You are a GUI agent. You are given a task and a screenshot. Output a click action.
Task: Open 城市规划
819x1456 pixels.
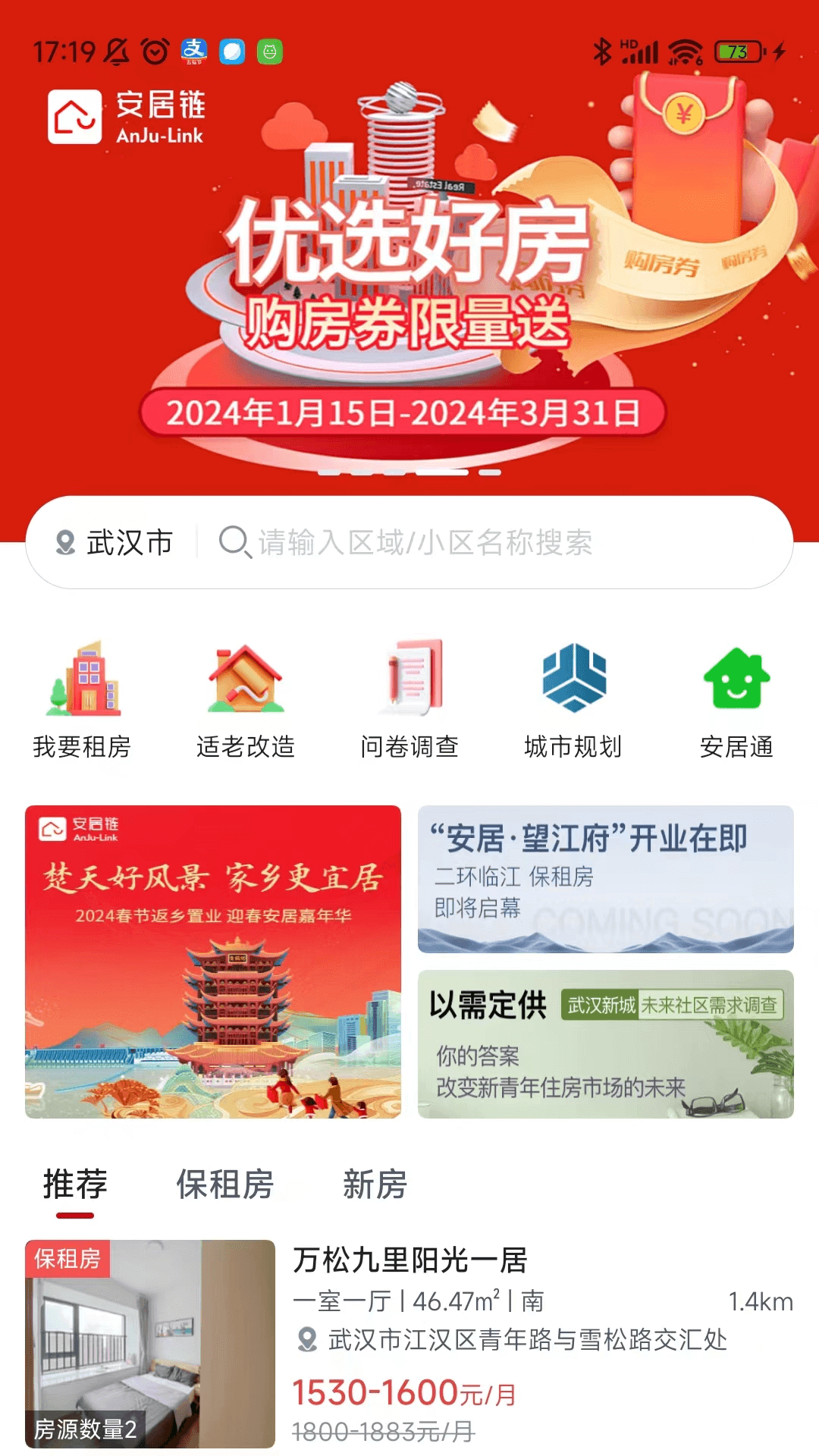(573, 699)
